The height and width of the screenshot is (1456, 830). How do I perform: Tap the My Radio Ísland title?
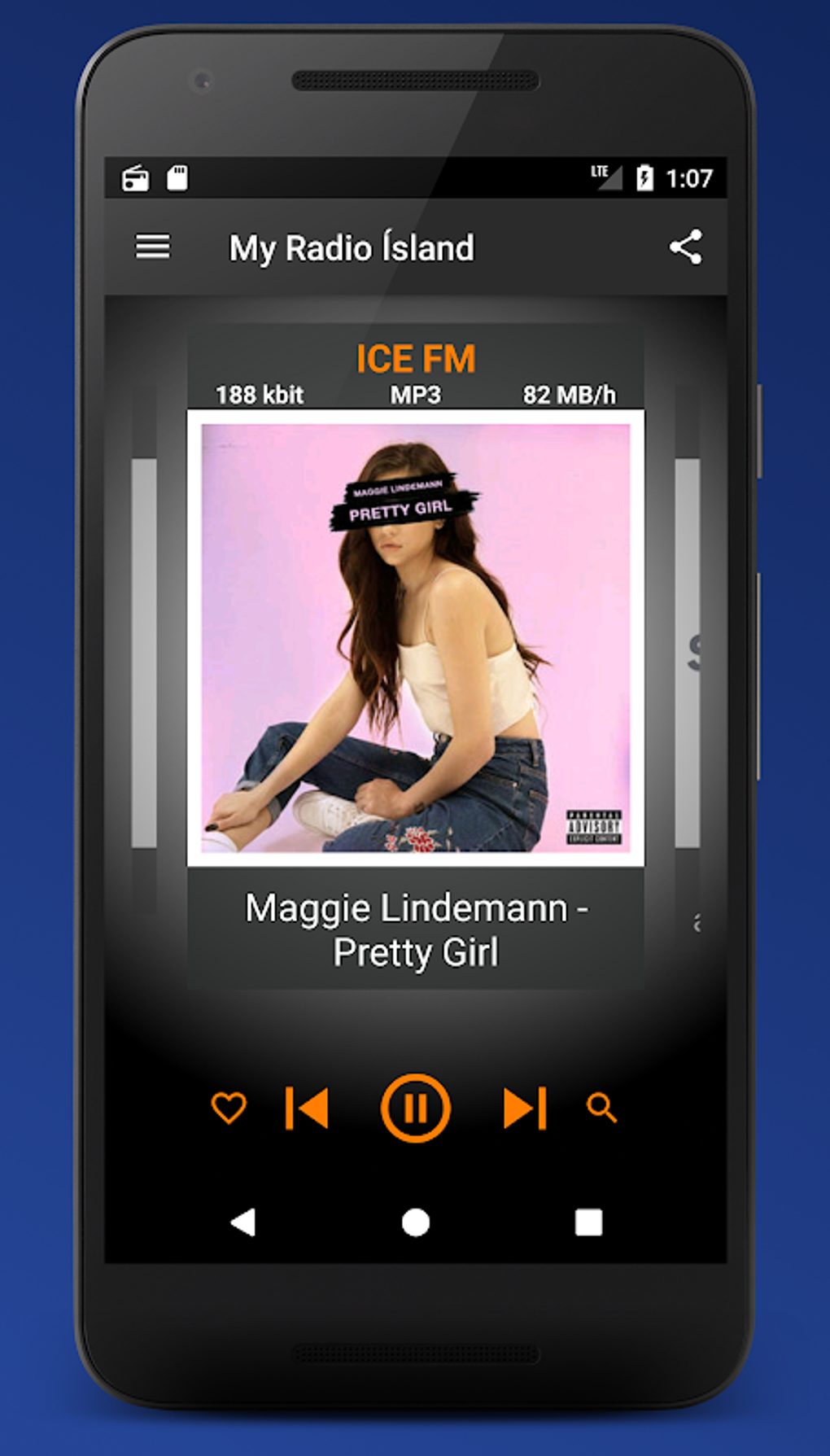click(x=352, y=248)
